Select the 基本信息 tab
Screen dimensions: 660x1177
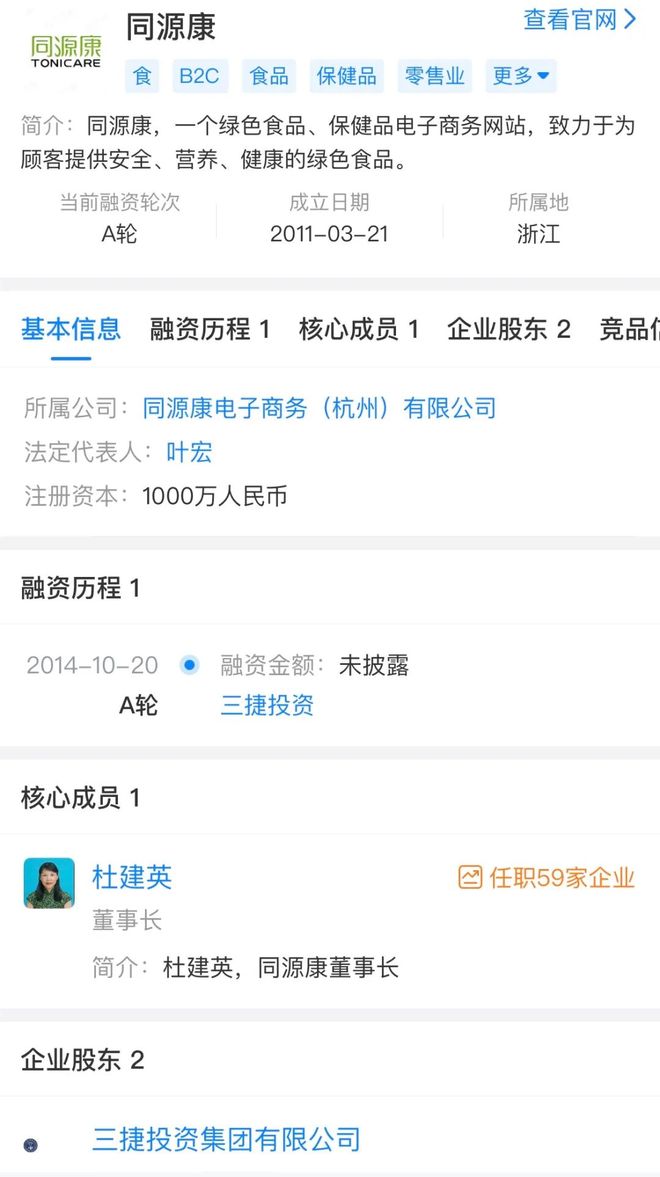71,329
